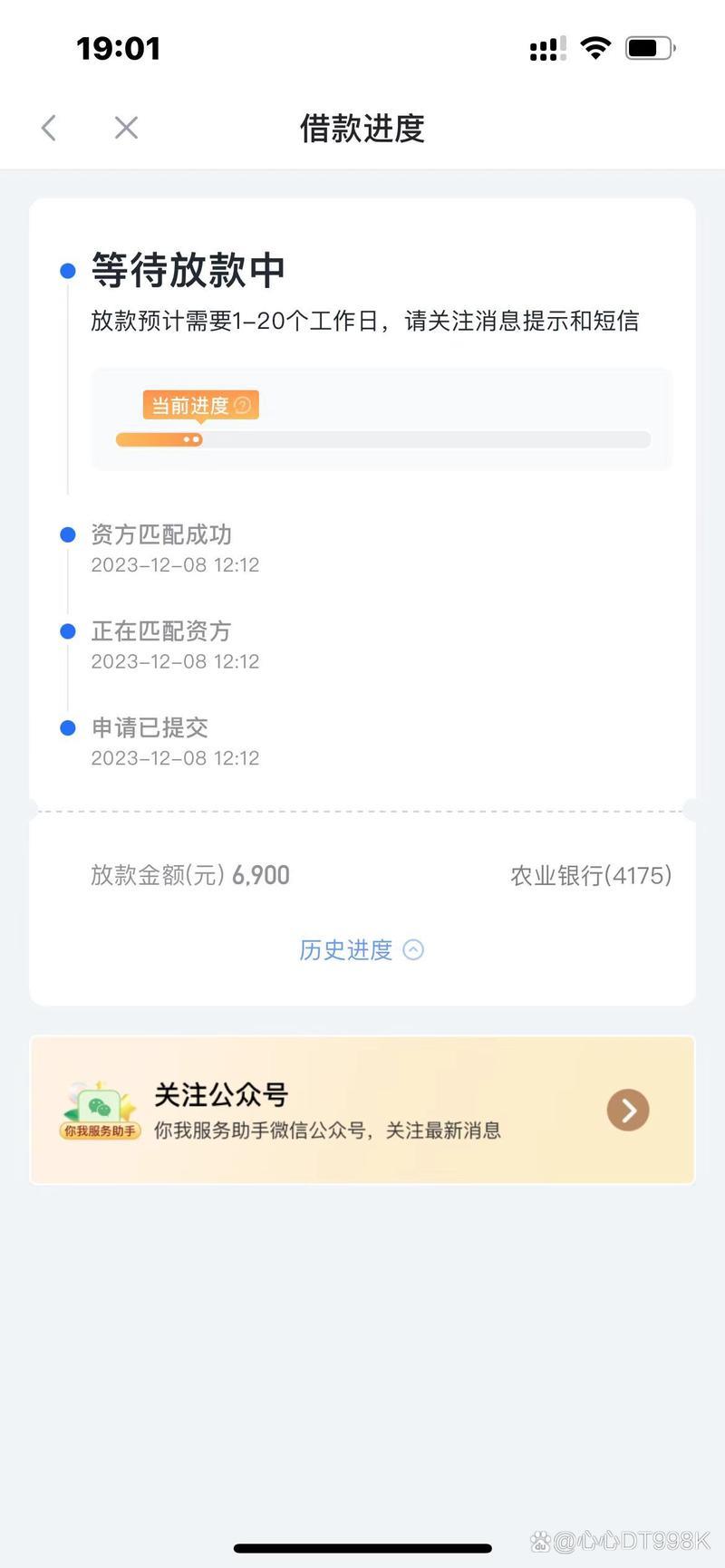Tap the X to close the page
Viewport: 725px width, 1568px height.
126,128
